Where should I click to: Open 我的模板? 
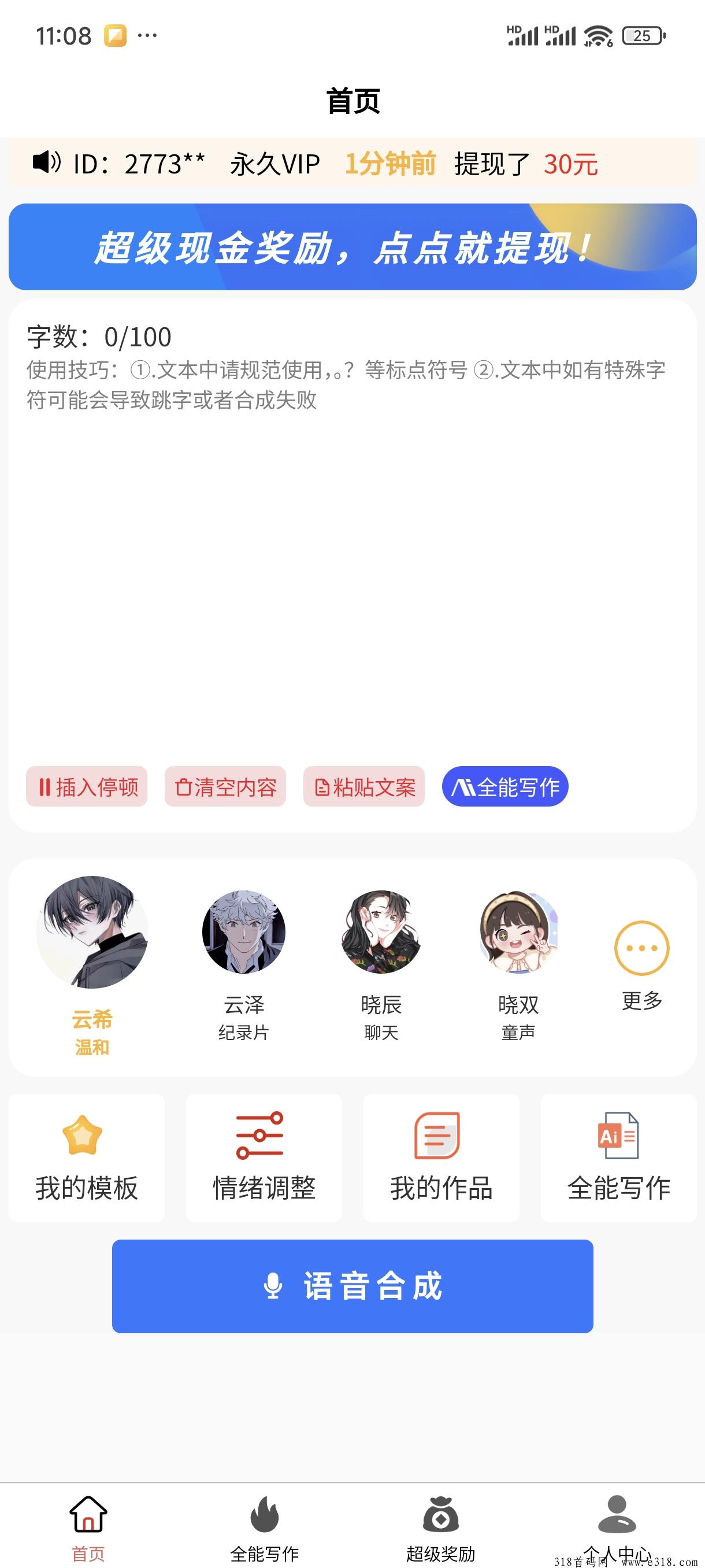click(x=86, y=1157)
